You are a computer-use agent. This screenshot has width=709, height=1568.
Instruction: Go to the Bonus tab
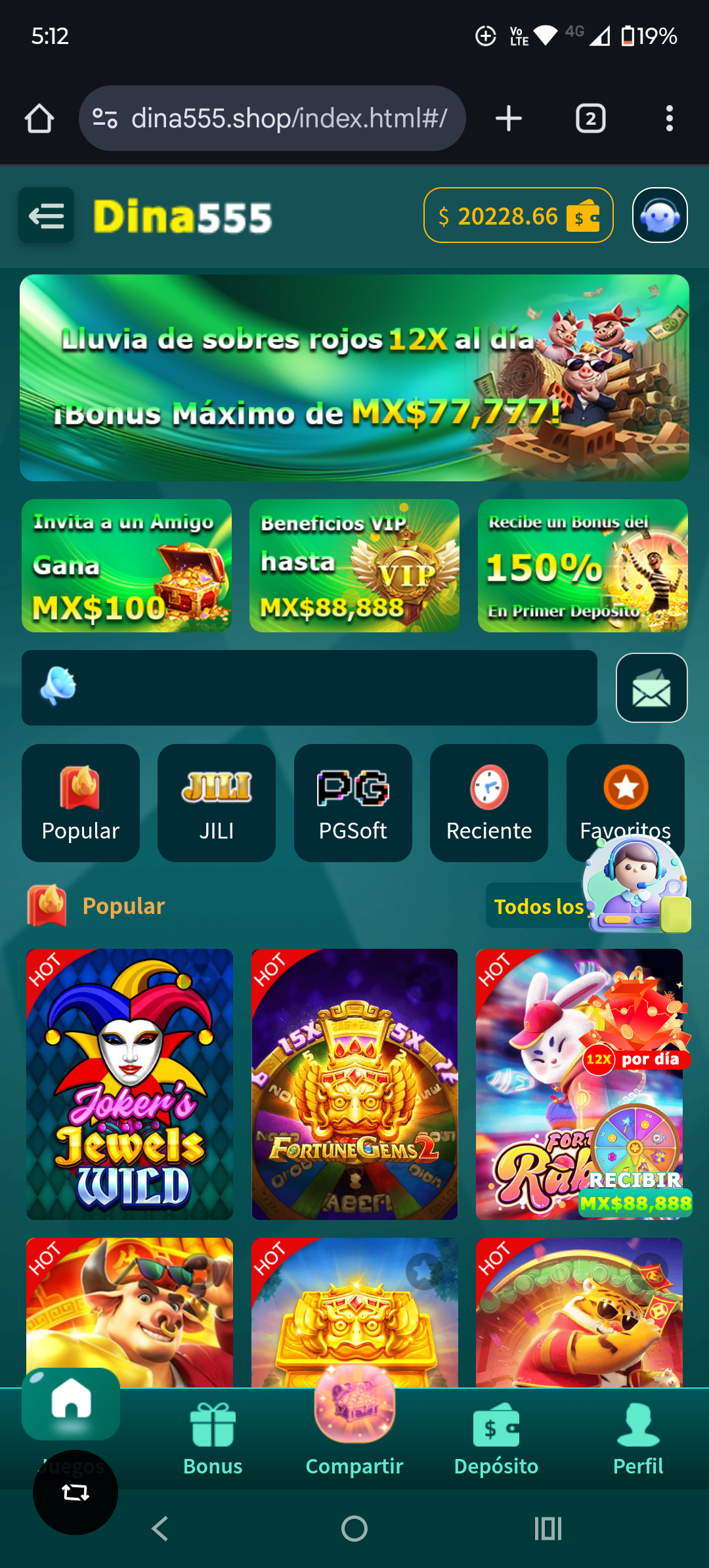coord(213,1438)
